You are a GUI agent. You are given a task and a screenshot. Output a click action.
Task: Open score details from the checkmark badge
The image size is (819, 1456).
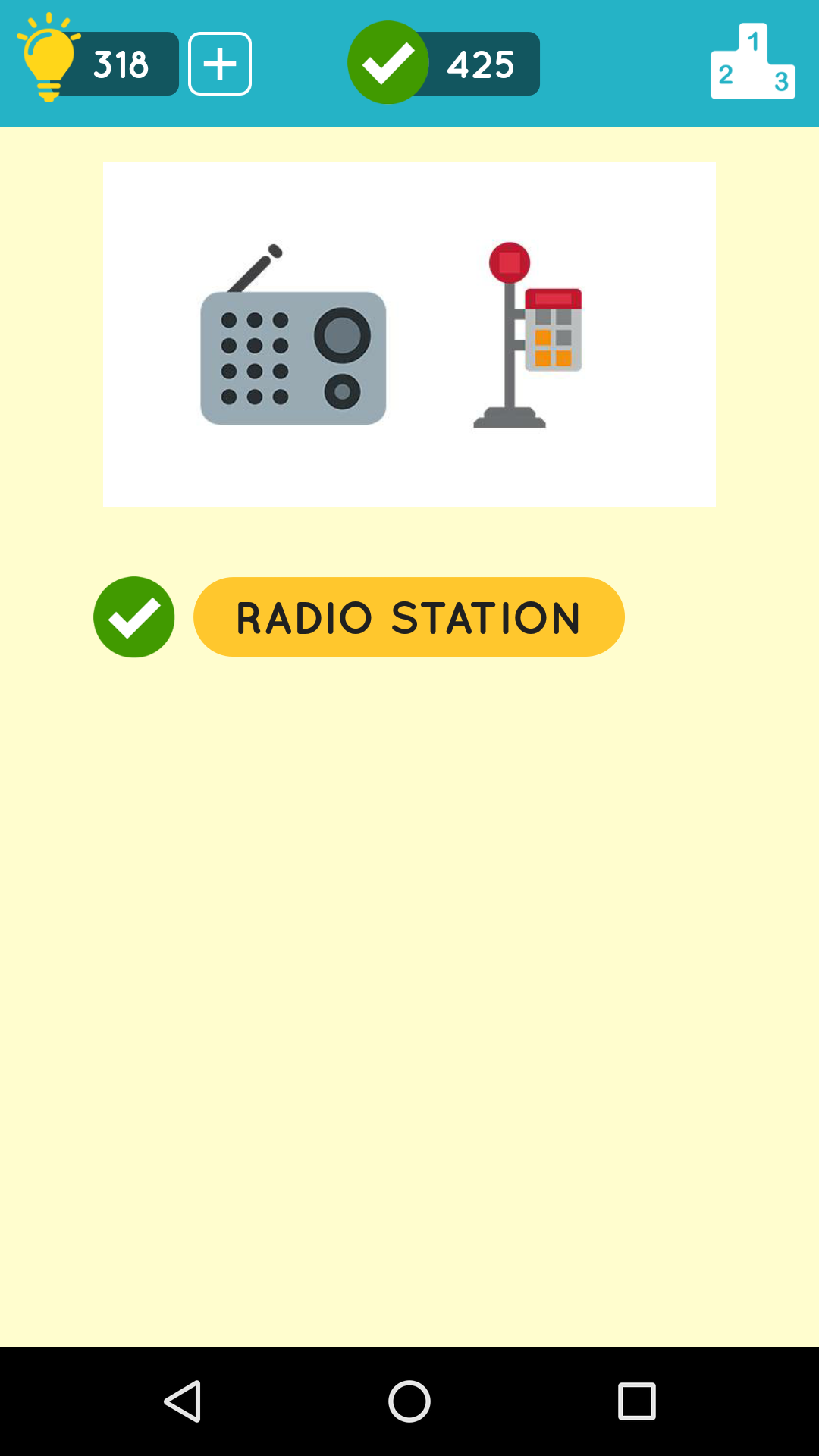pos(388,63)
